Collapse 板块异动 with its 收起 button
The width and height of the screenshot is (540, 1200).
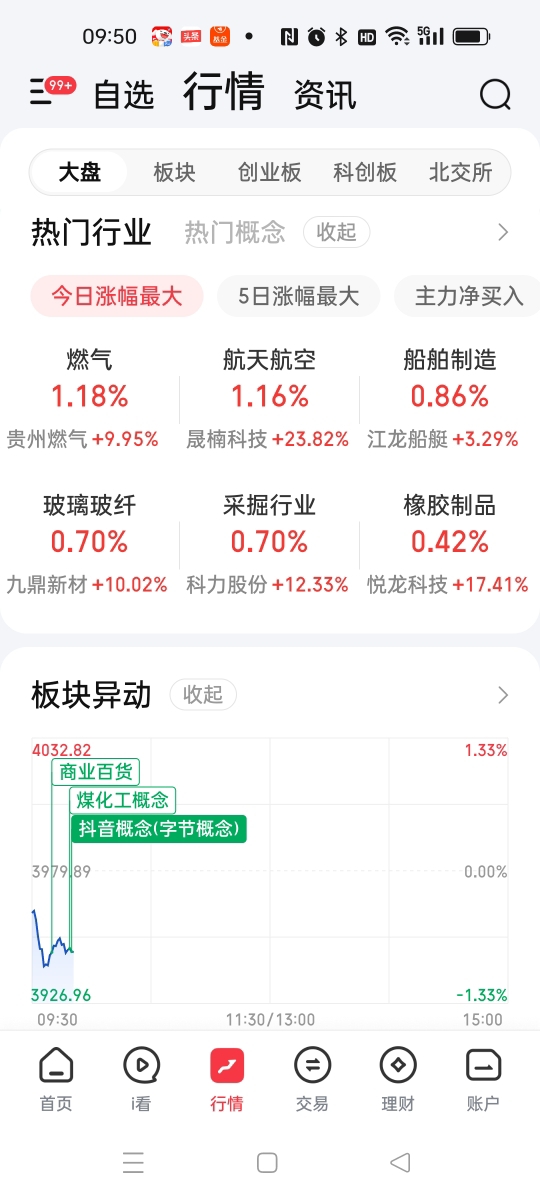203,694
